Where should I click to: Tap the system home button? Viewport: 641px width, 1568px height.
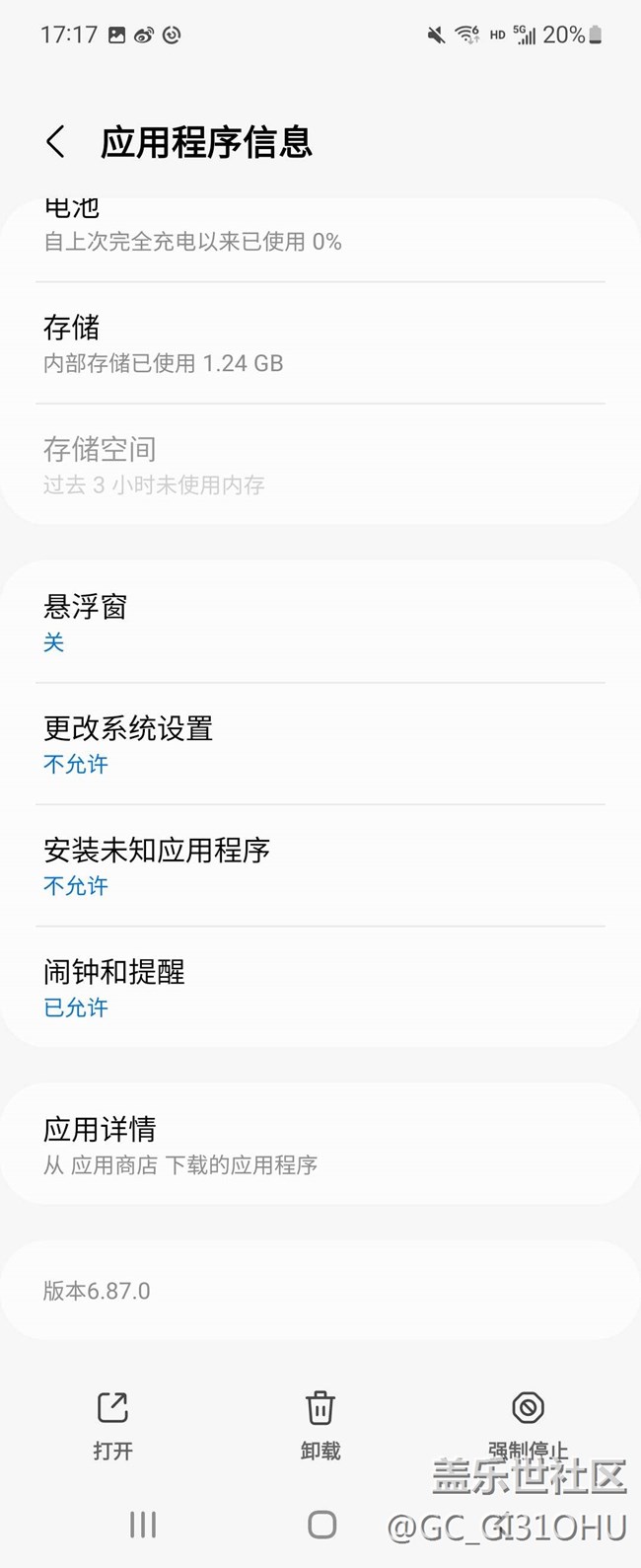321,1525
